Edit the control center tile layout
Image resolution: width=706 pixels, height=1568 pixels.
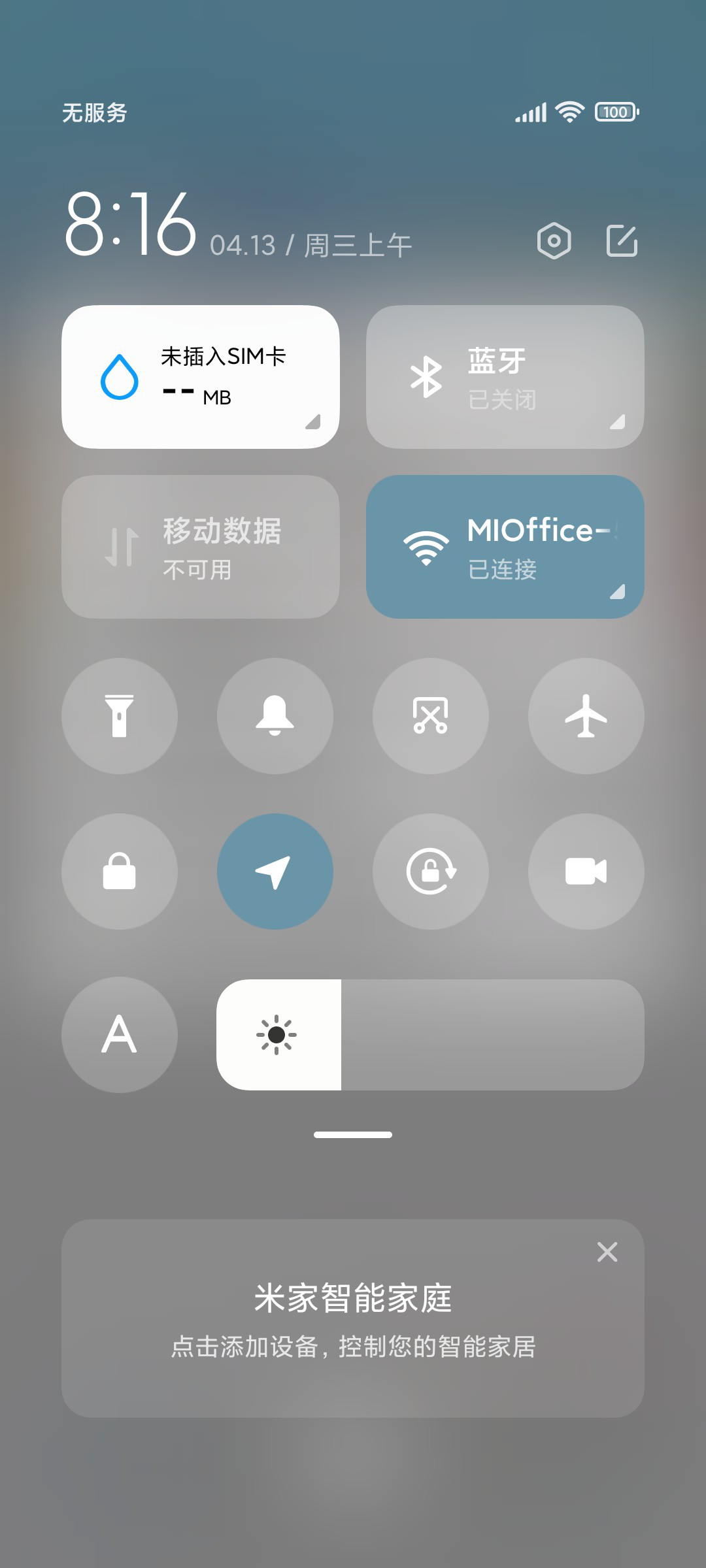click(622, 241)
